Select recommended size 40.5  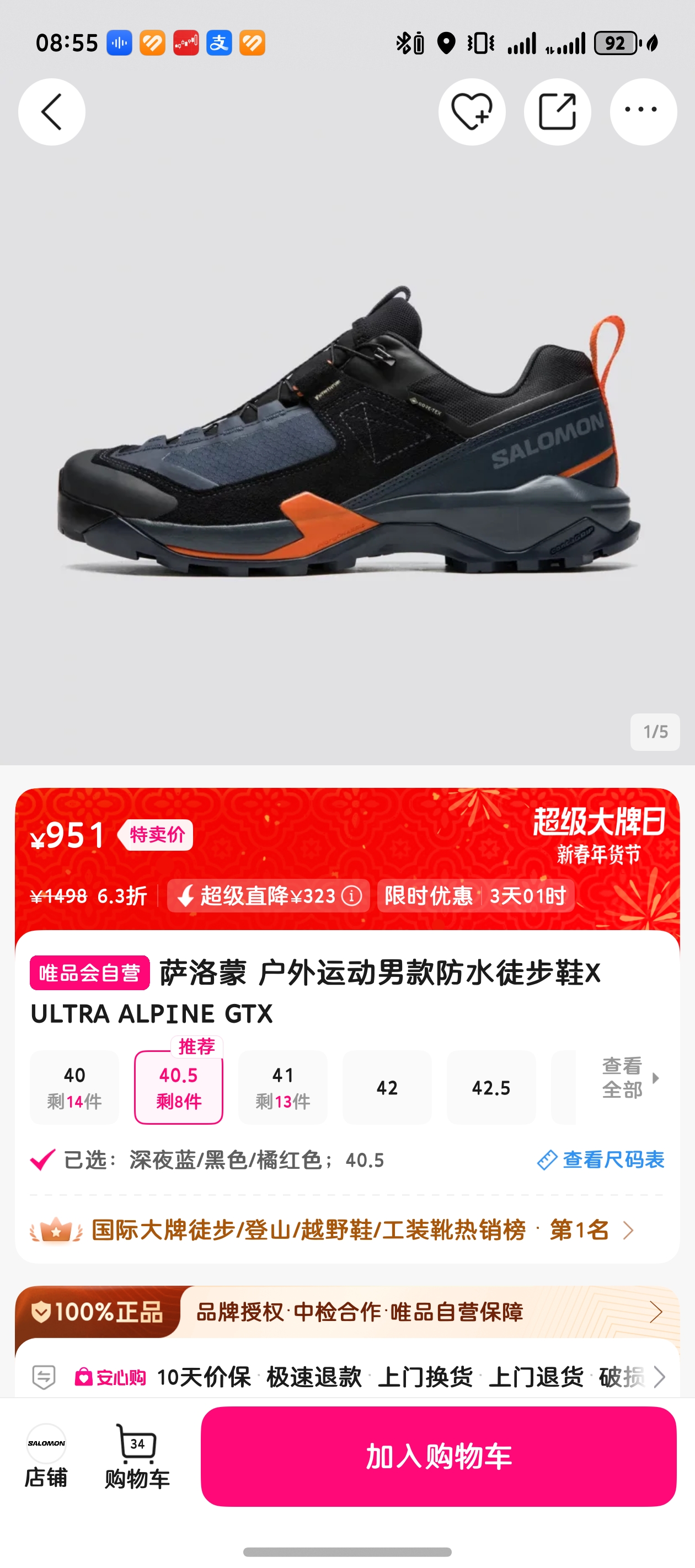[x=178, y=1089]
